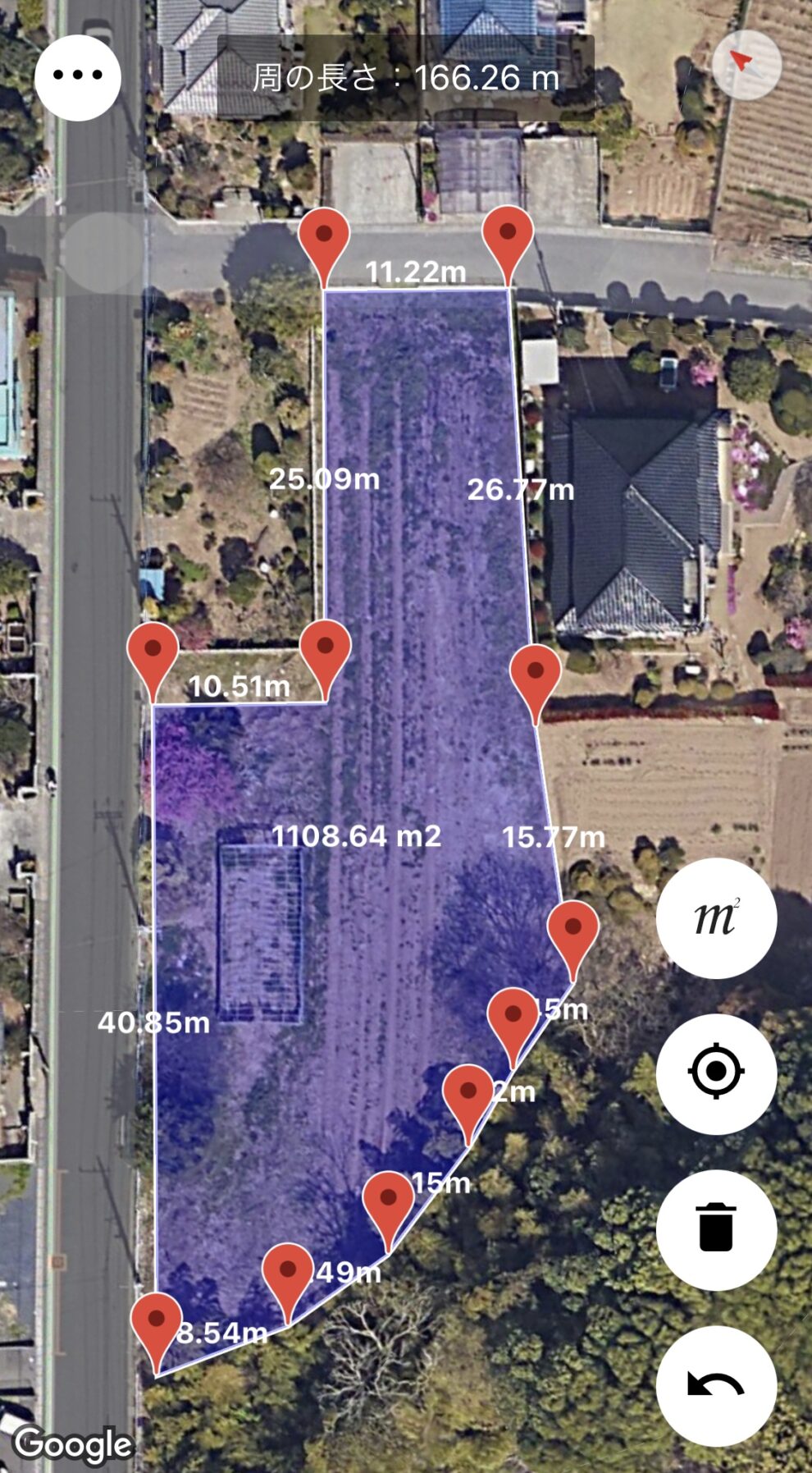Delete the measurement with trash button
Image resolution: width=812 pixels, height=1473 pixels.
(x=716, y=1229)
